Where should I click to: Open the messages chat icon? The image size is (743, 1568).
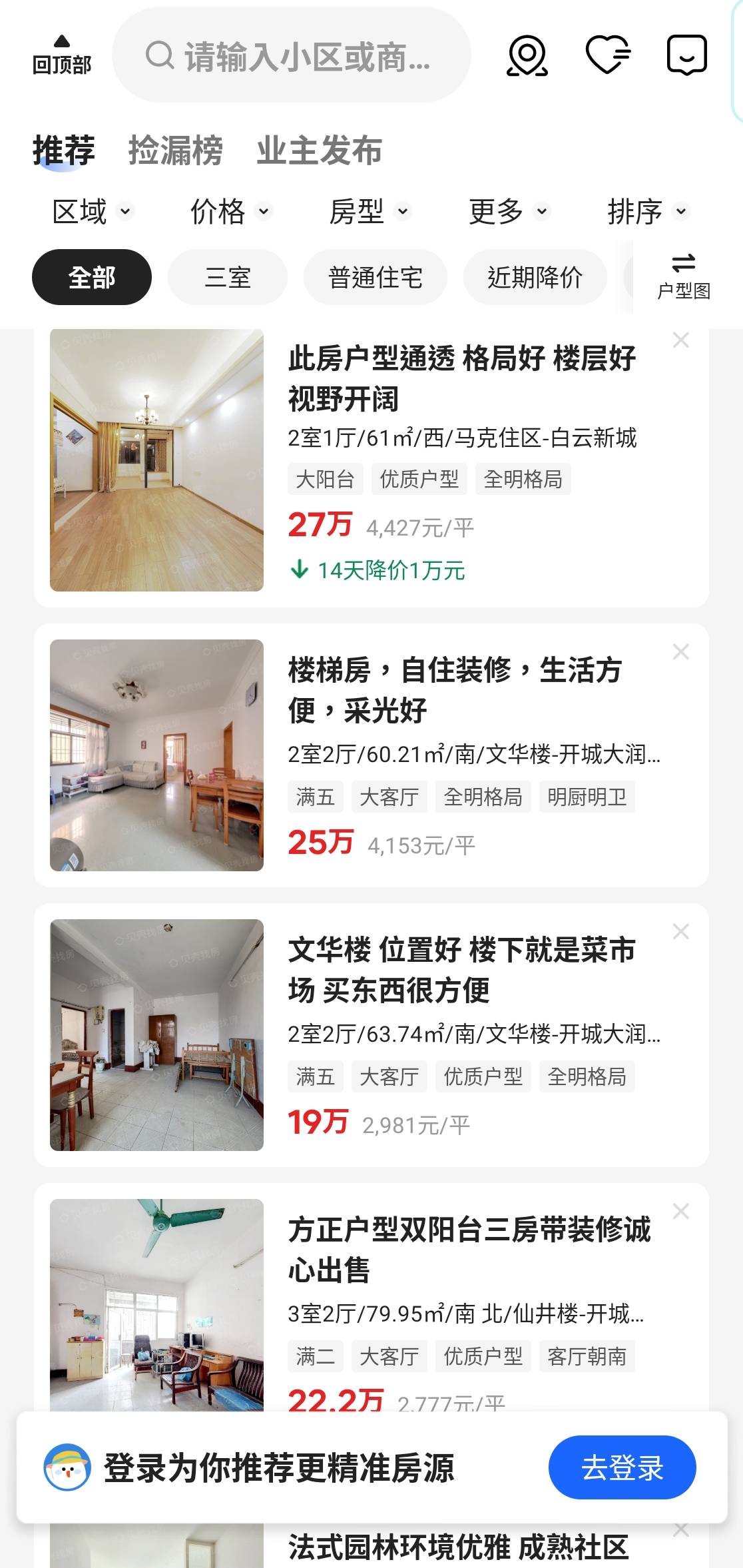[x=686, y=55]
